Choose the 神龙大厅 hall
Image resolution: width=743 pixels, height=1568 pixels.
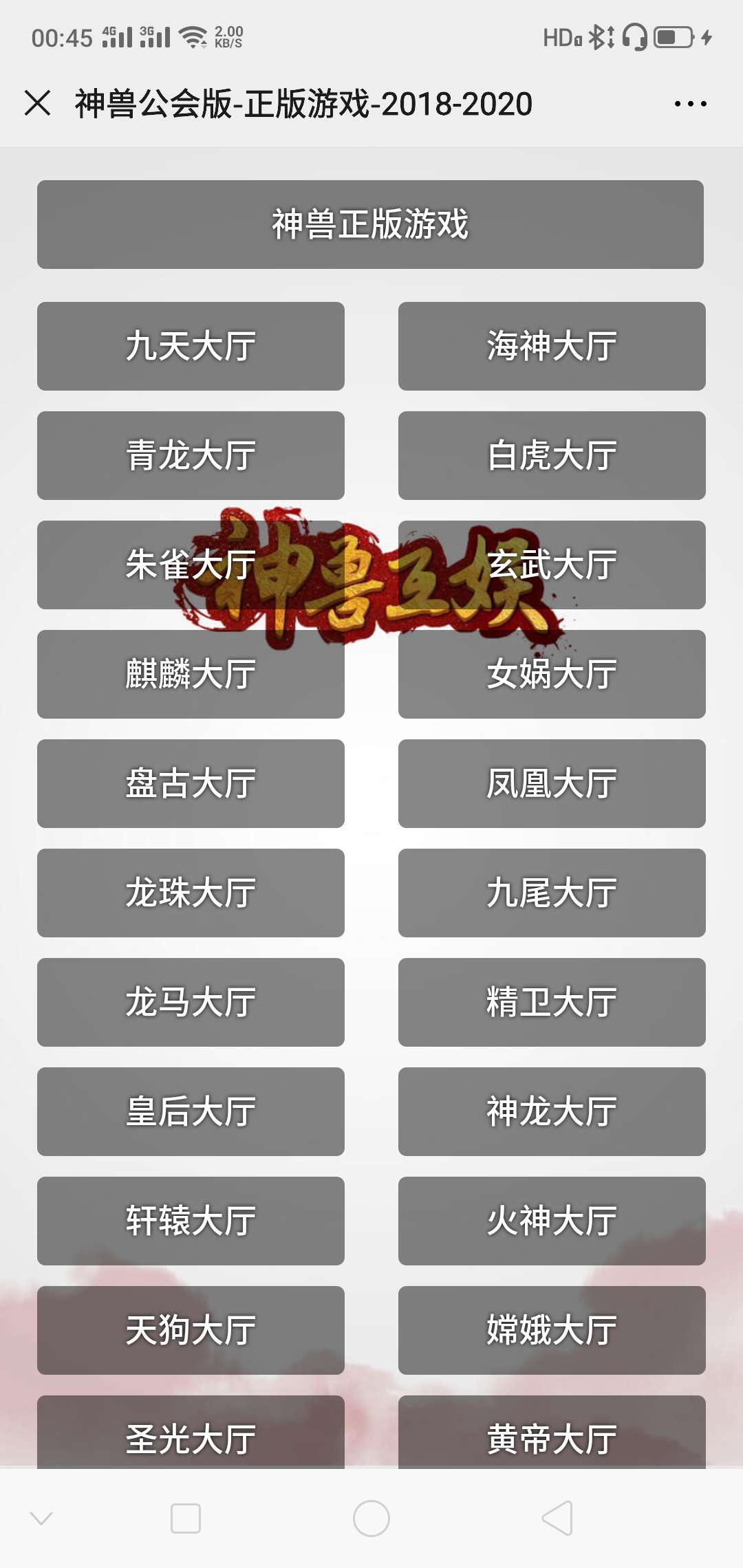(x=552, y=1111)
